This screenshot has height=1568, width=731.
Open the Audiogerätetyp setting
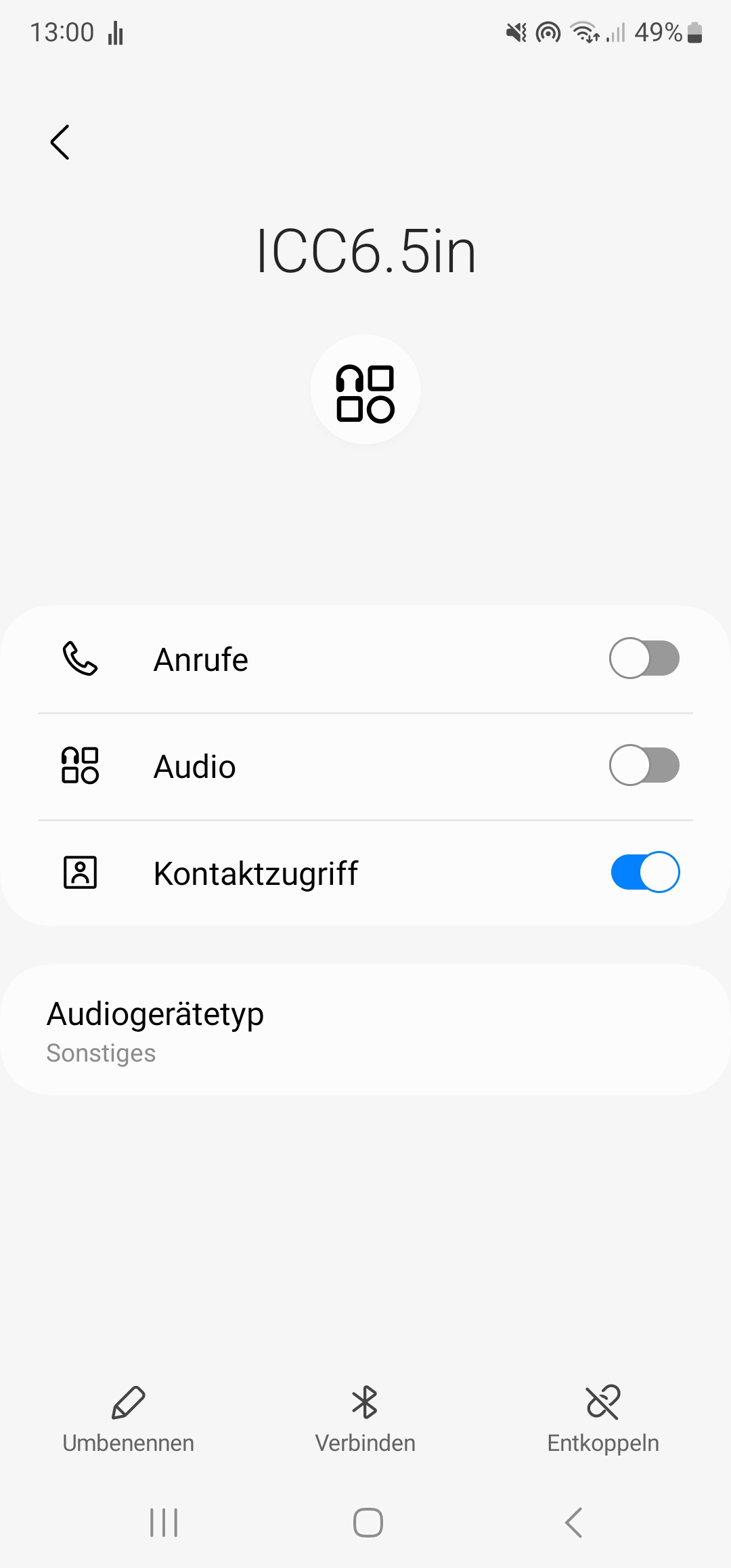pos(365,1030)
